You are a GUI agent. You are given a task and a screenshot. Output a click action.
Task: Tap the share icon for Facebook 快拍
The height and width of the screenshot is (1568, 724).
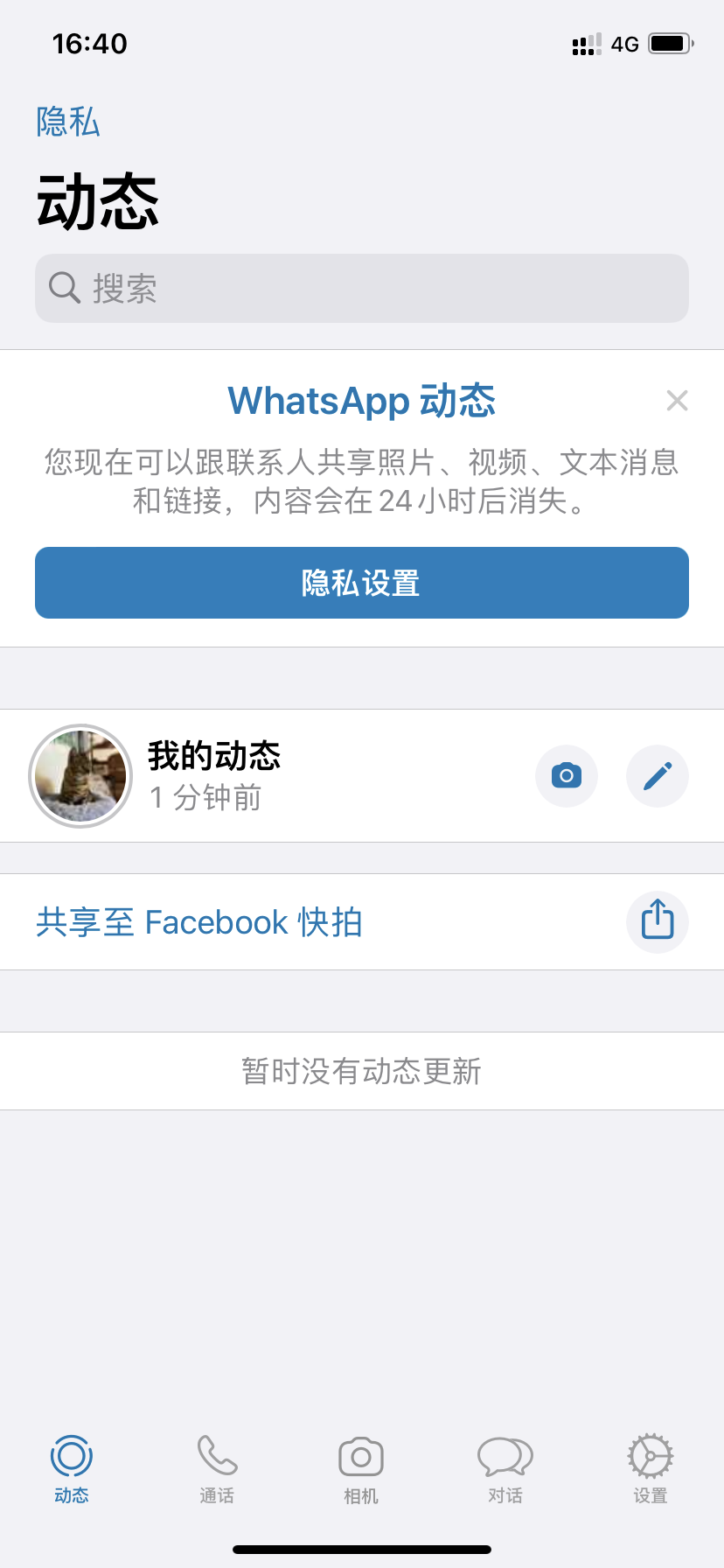click(x=658, y=922)
